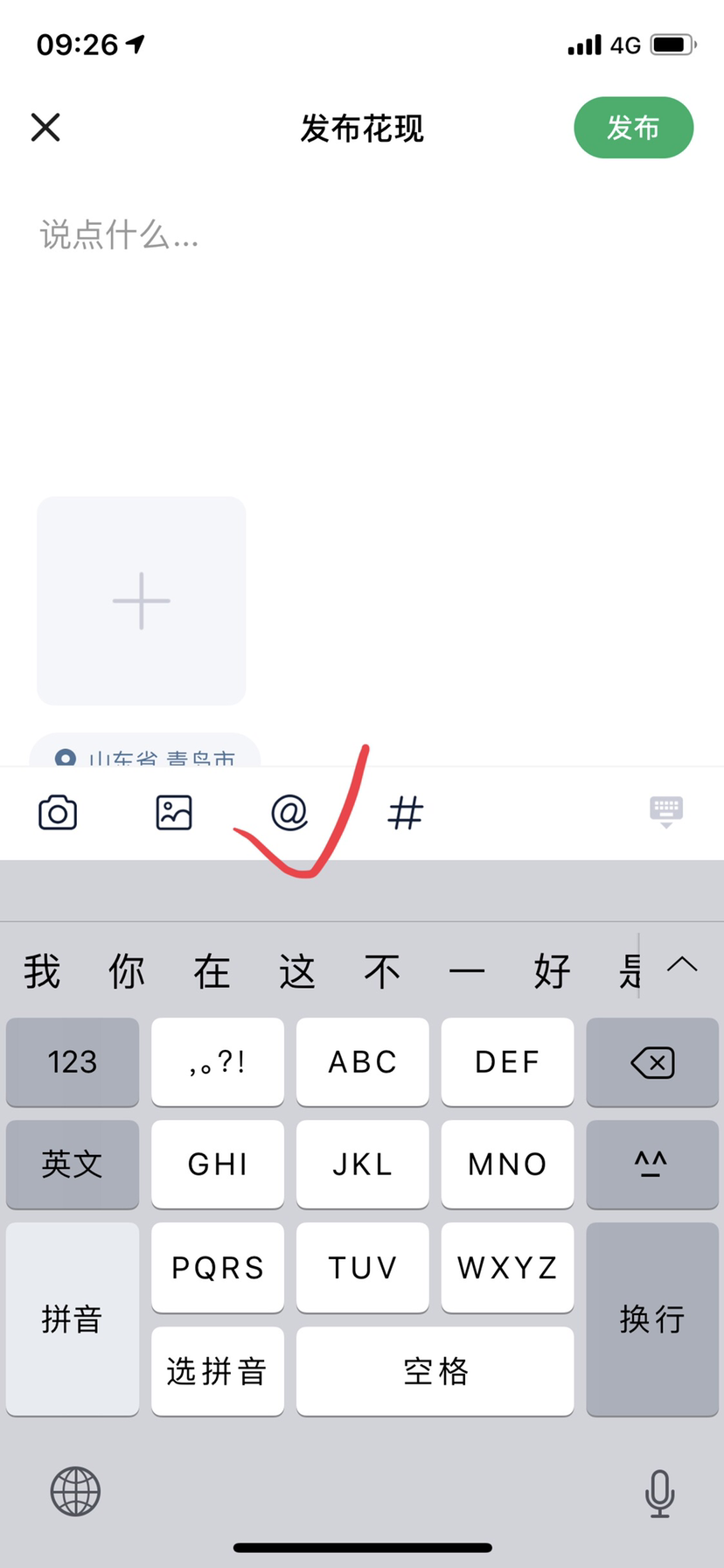Tap the green 发布 button
Image resolution: width=724 pixels, height=1568 pixels.
tap(633, 128)
